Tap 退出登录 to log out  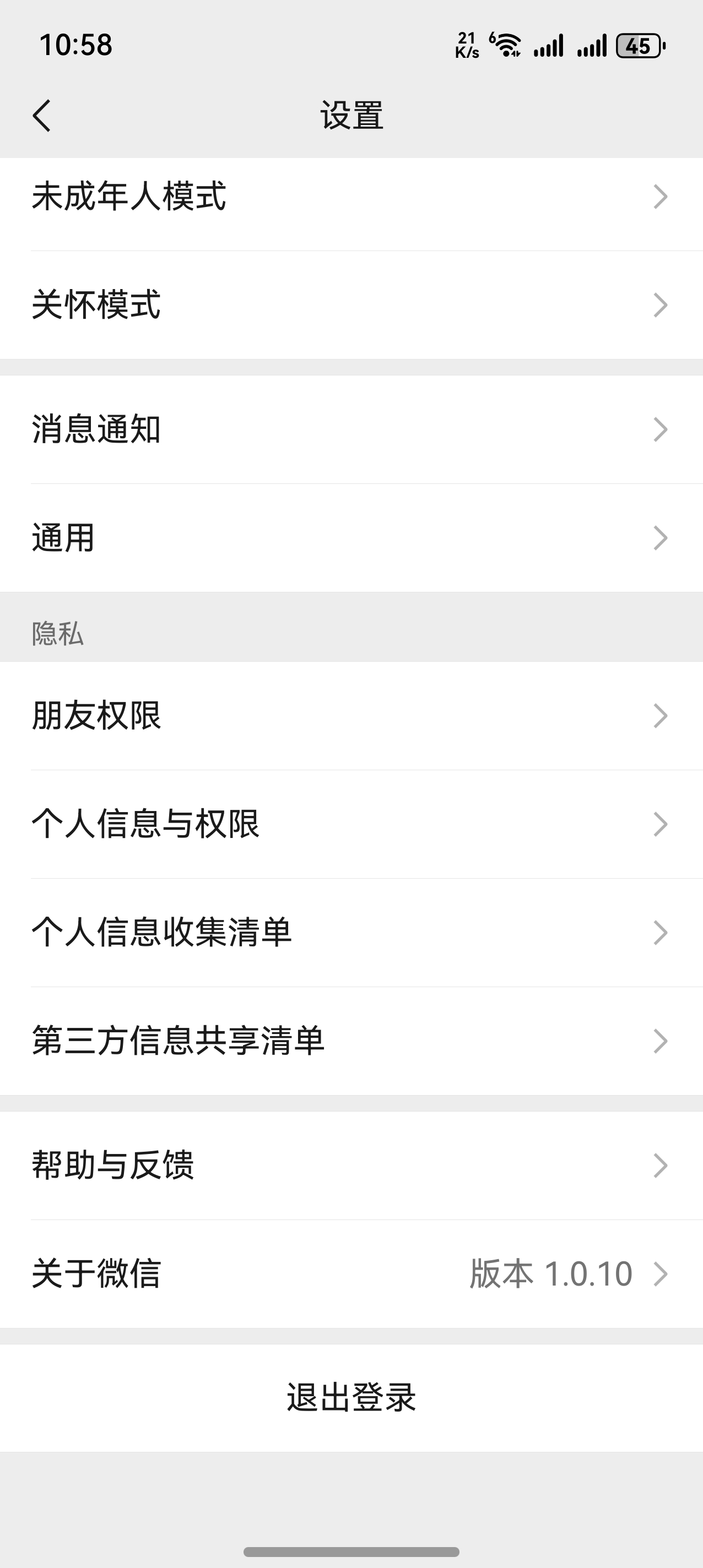[351, 1397]
